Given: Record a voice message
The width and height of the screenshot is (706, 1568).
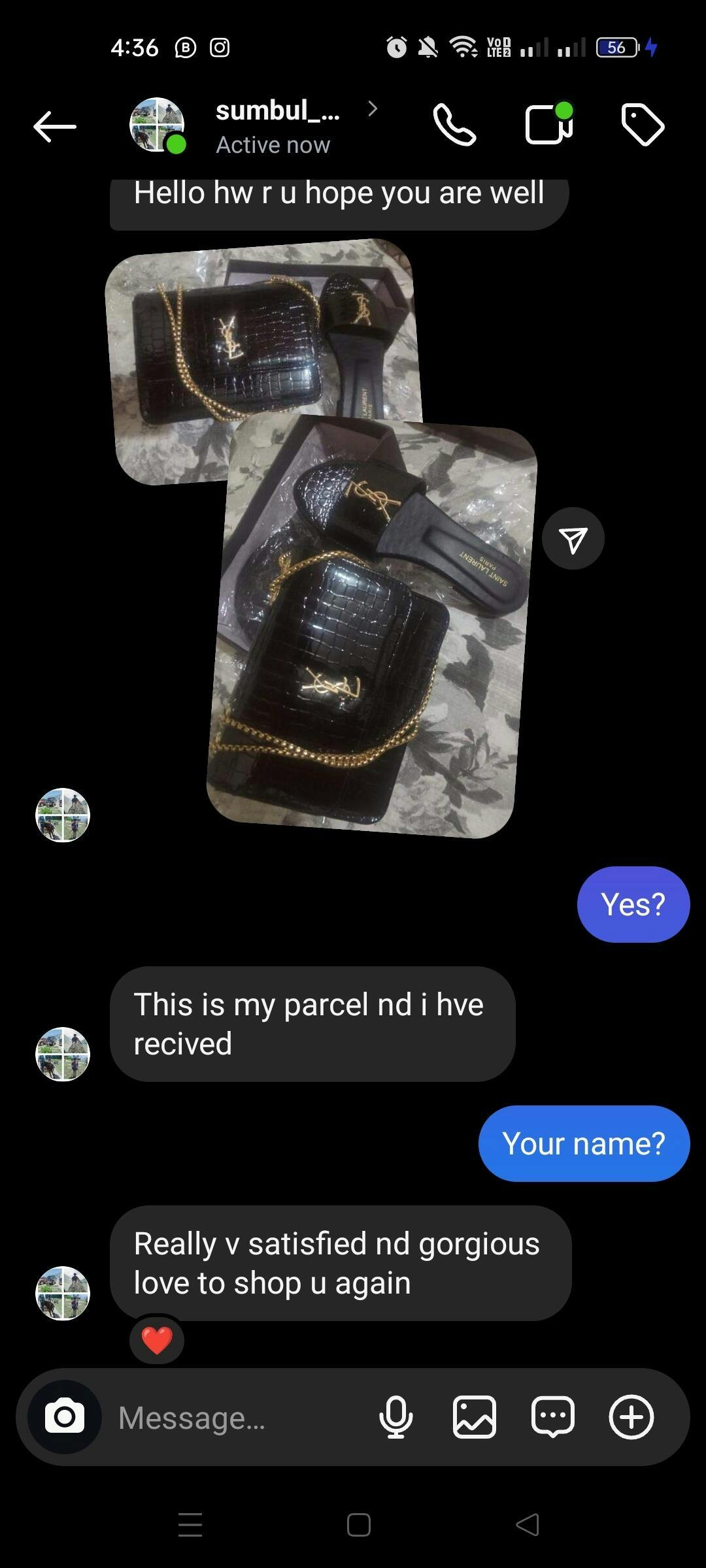Looking at the screenshot, I should coord(396,1417).
